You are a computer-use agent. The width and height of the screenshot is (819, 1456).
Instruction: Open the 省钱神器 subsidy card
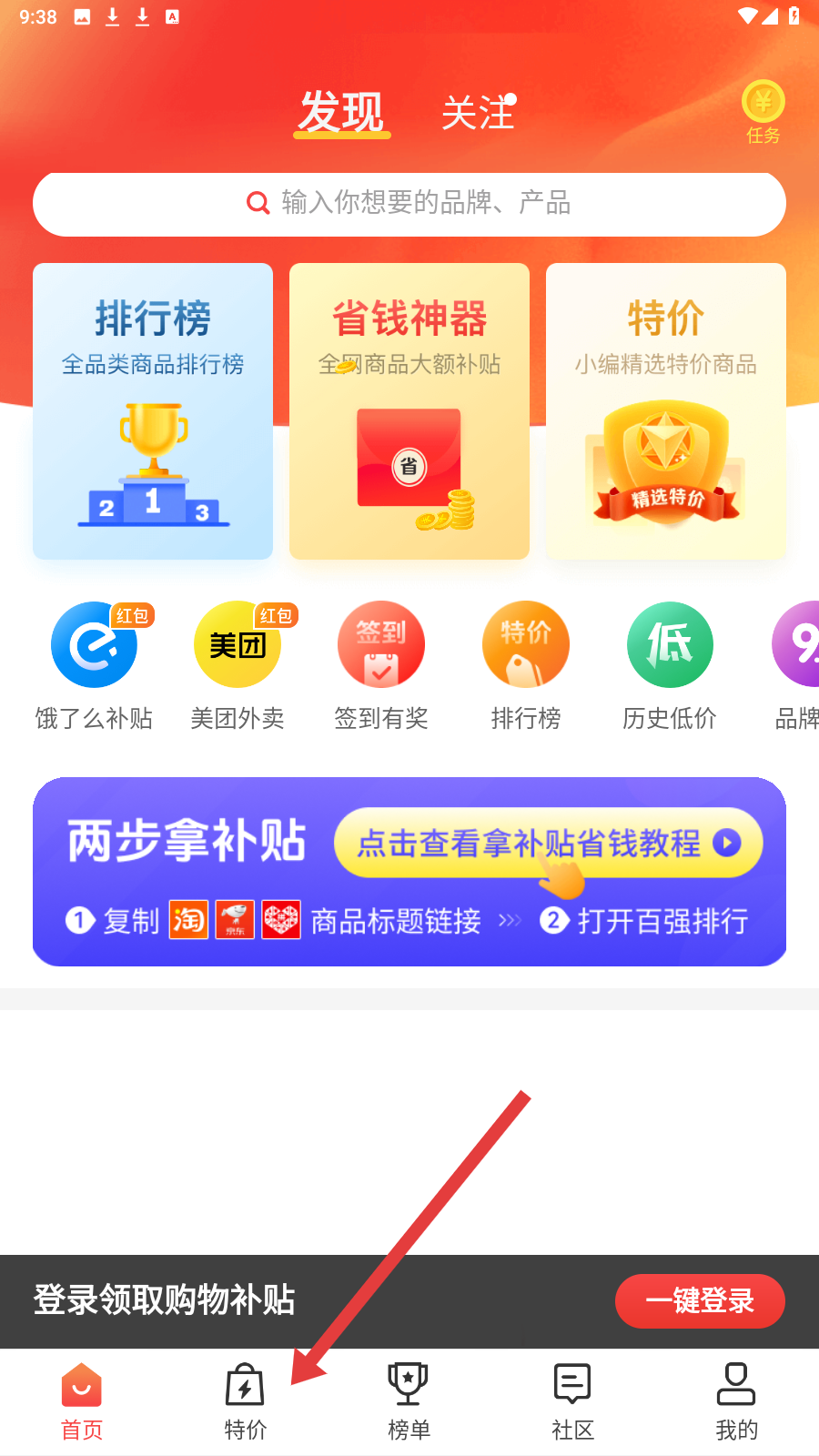409,411
